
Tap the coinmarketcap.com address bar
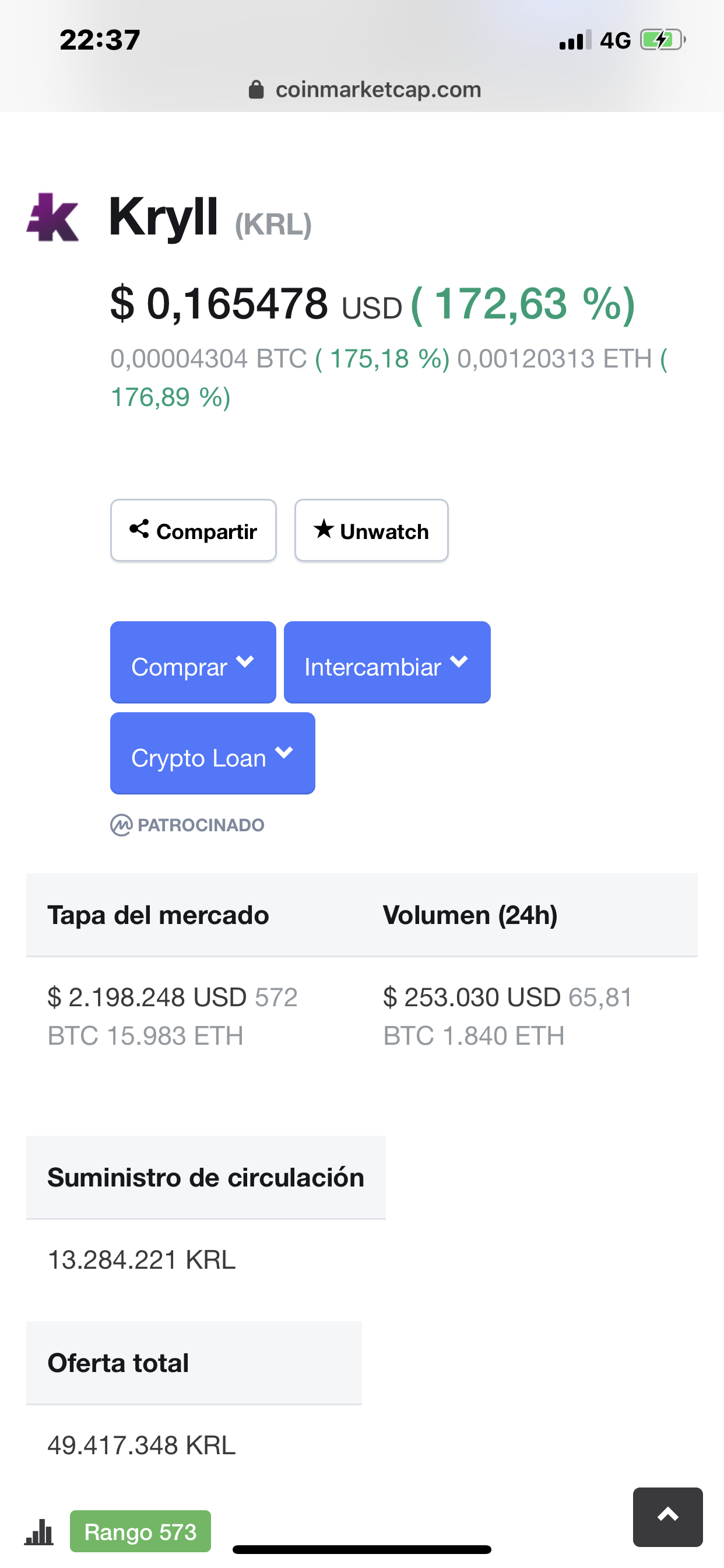click(x=365, y=90)
